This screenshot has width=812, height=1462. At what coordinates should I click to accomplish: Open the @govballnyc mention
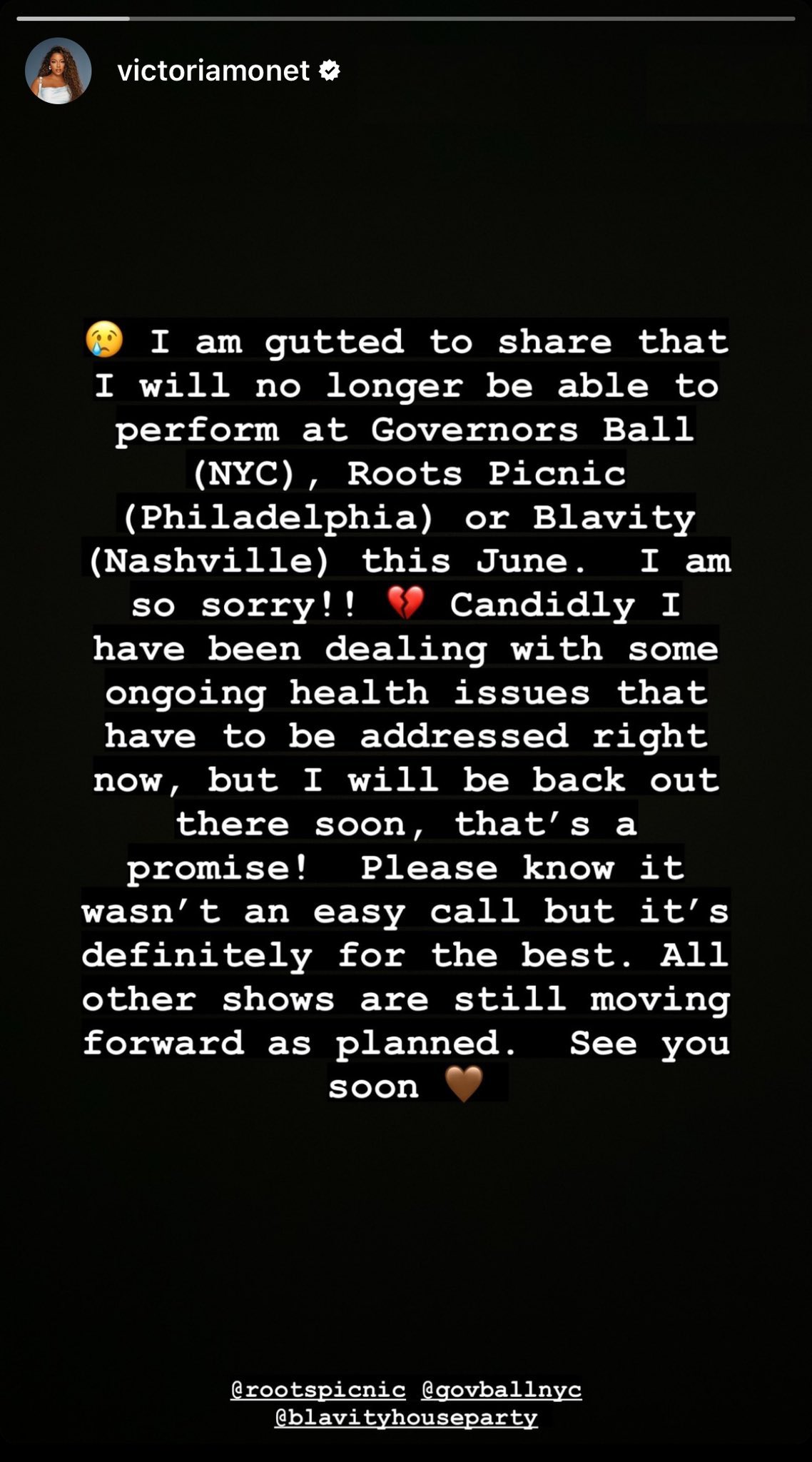coord(502,1389)
